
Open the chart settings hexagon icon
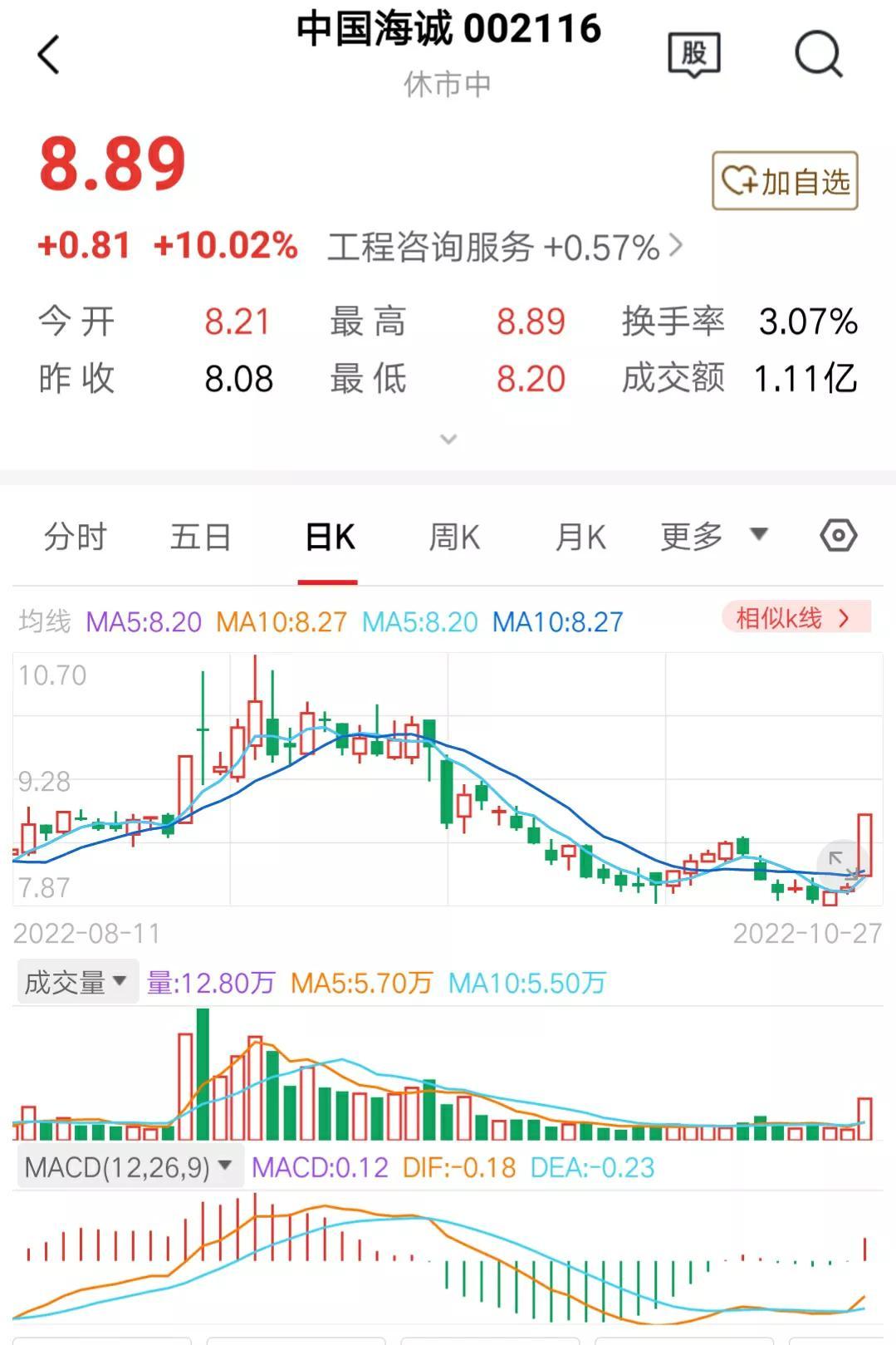point(838,536)
